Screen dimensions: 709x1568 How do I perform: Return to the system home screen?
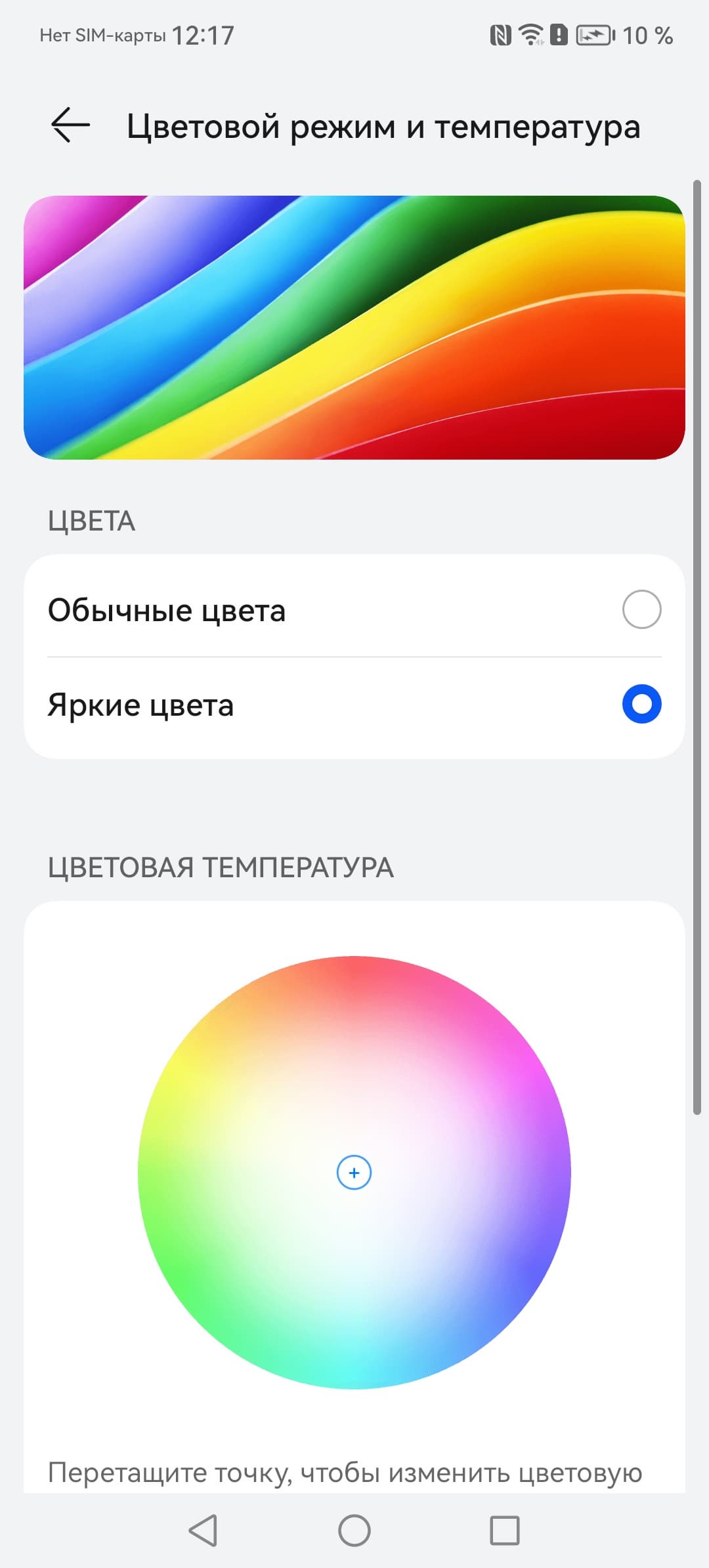[x=354, y=1531]
